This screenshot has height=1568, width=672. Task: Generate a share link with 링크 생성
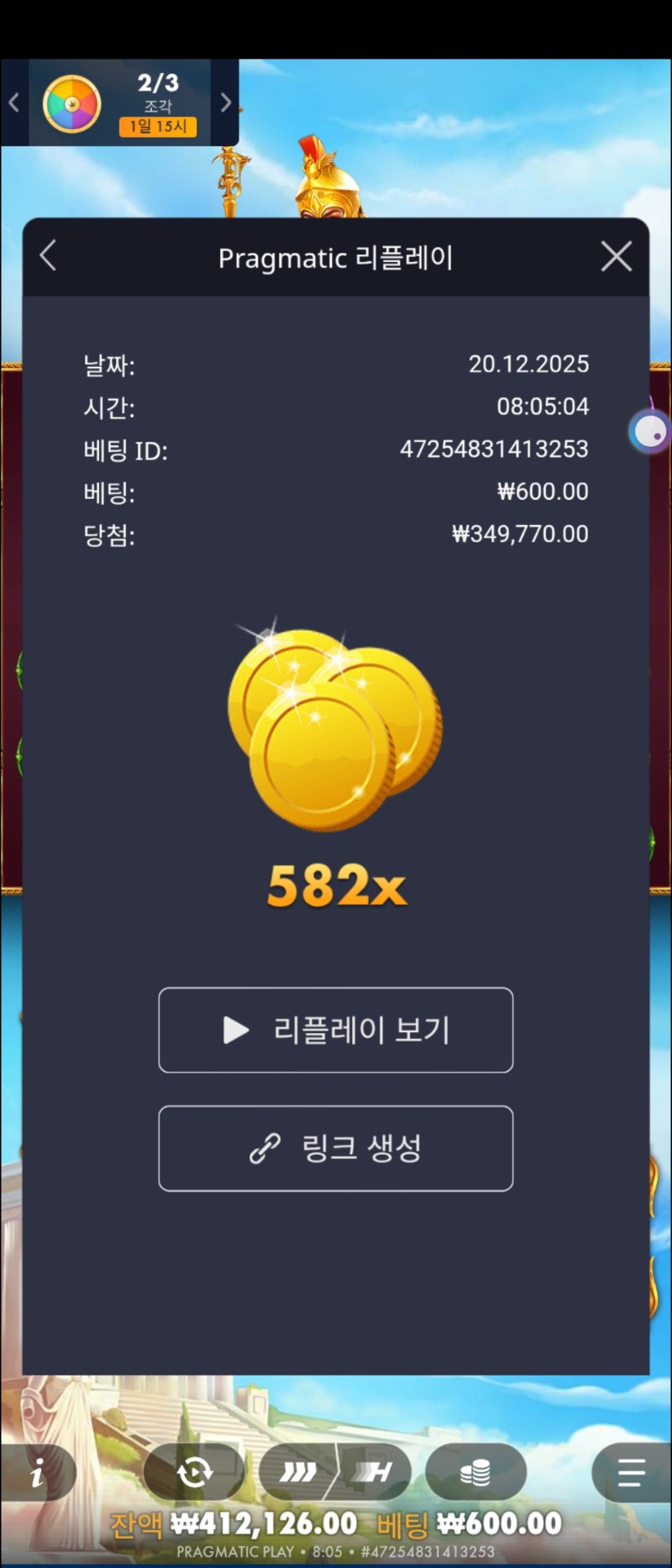coord(336,1148)
